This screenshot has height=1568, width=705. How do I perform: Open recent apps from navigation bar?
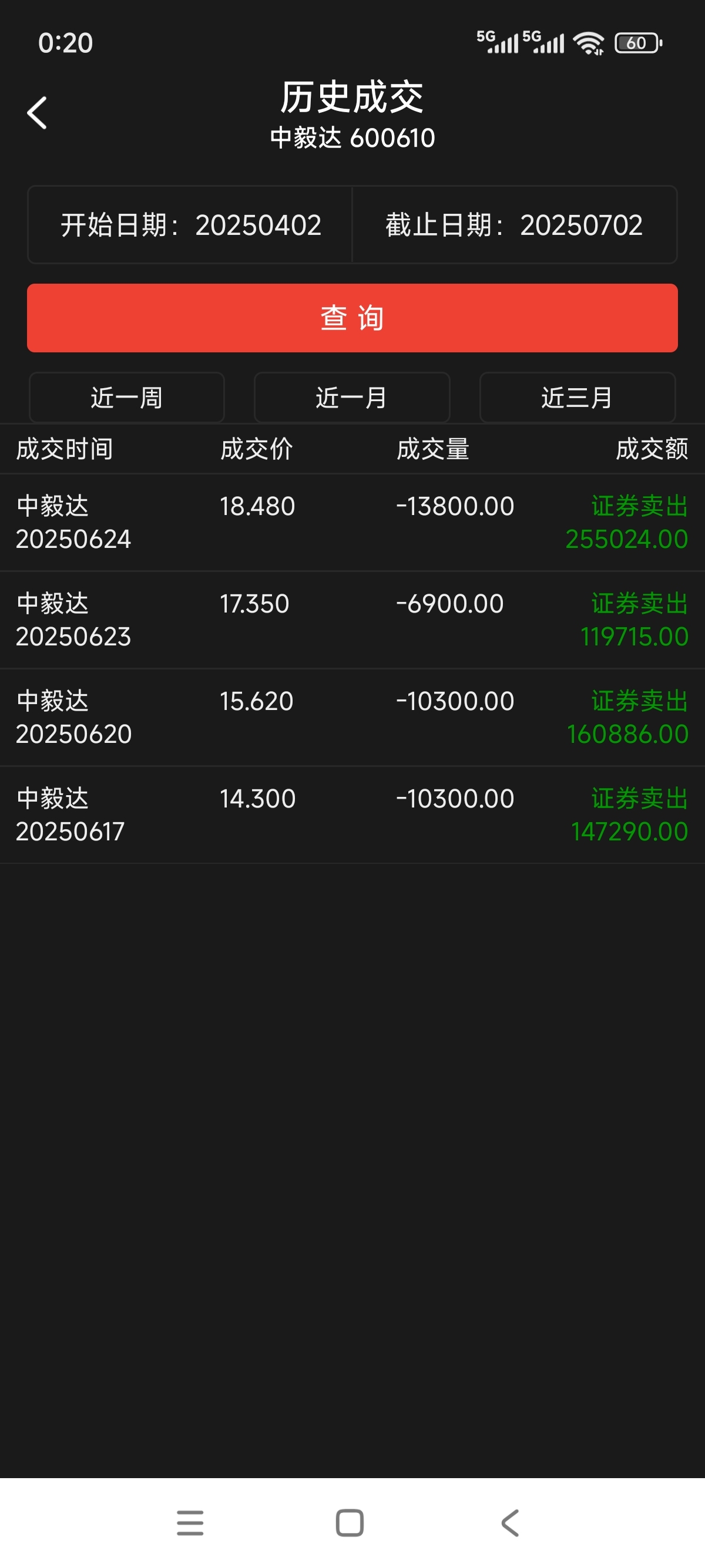click(x=190, y=1523)
